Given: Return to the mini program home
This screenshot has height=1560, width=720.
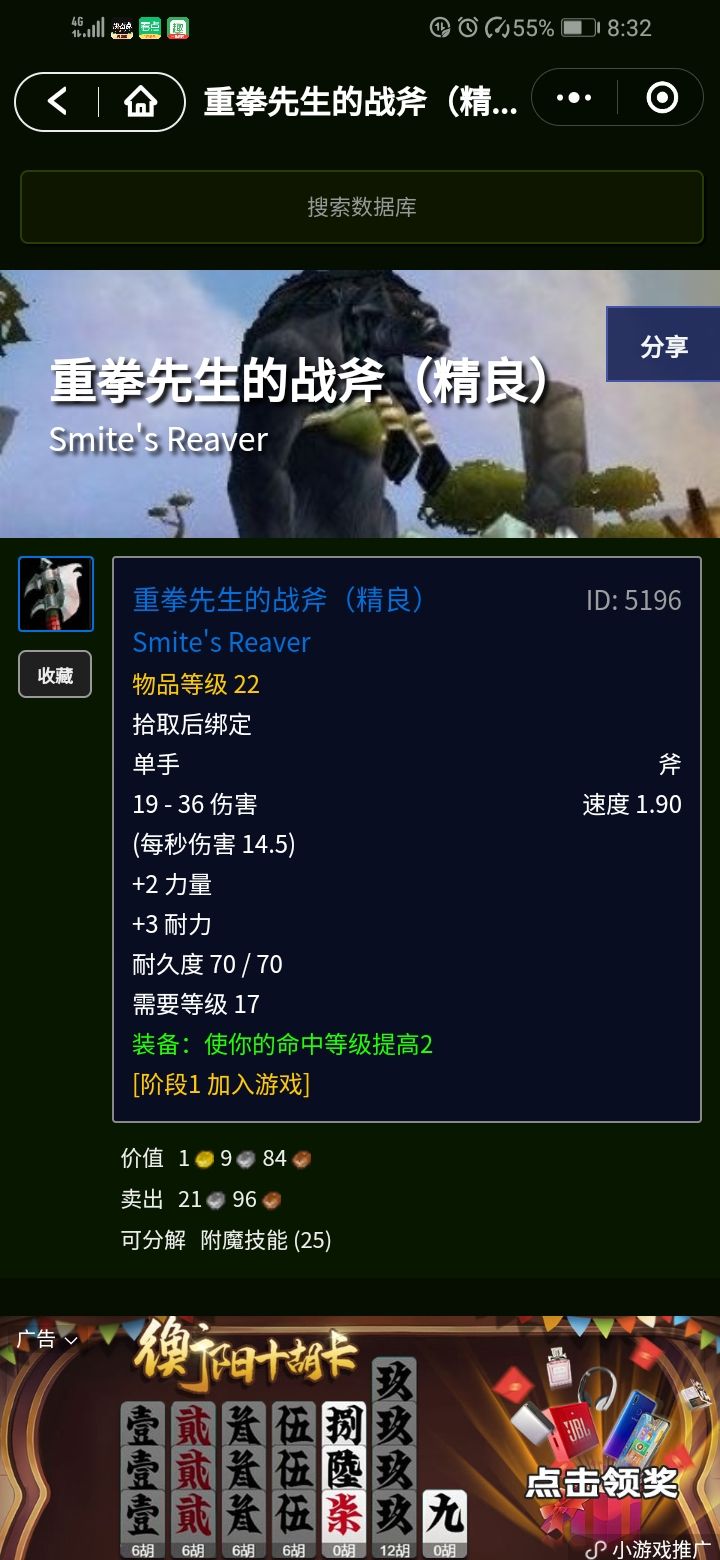Looking at the screenshot, I should tap(141, 101).
